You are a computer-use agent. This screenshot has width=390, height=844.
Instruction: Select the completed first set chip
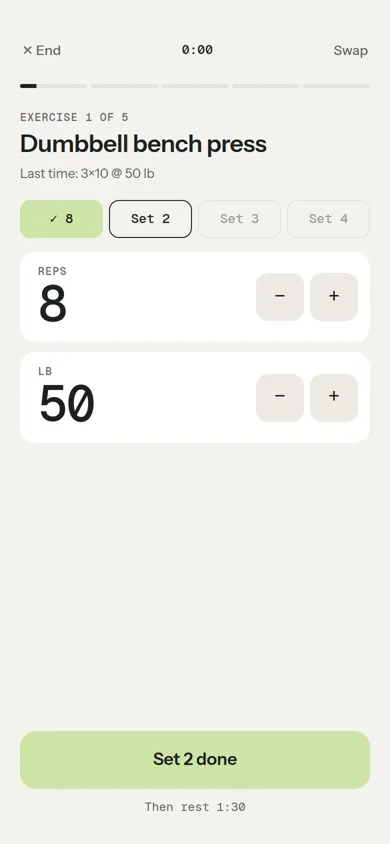(x=61, y=219)
